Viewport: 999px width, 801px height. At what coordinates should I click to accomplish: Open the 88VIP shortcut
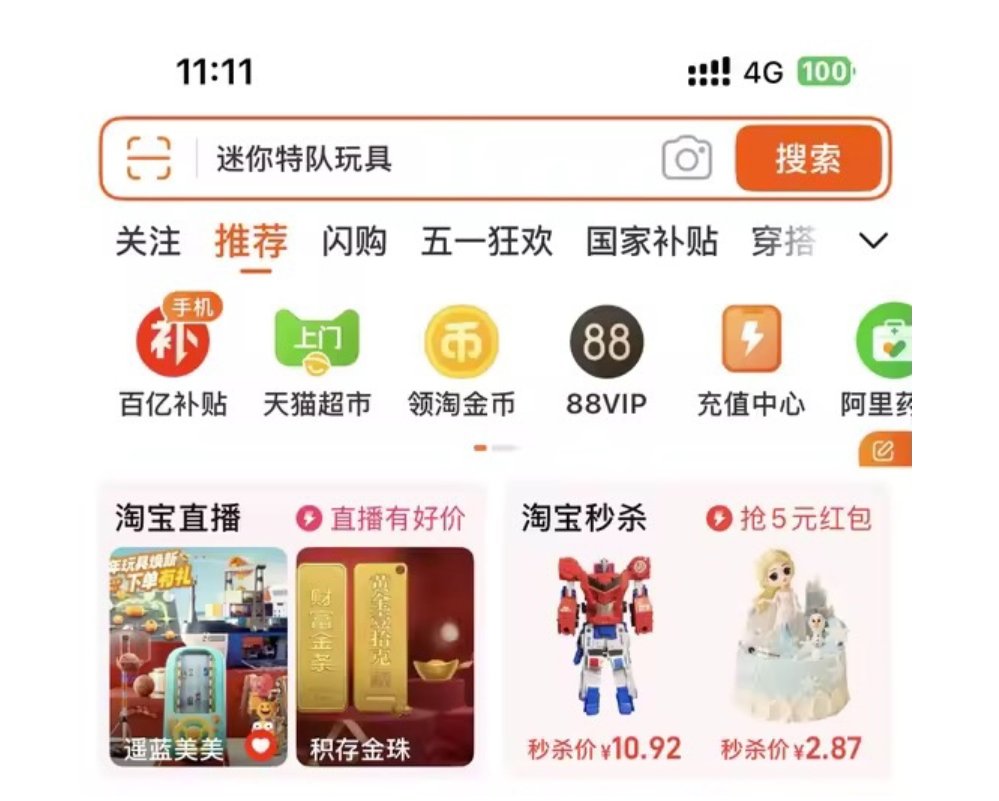click(x=606, y=358)
